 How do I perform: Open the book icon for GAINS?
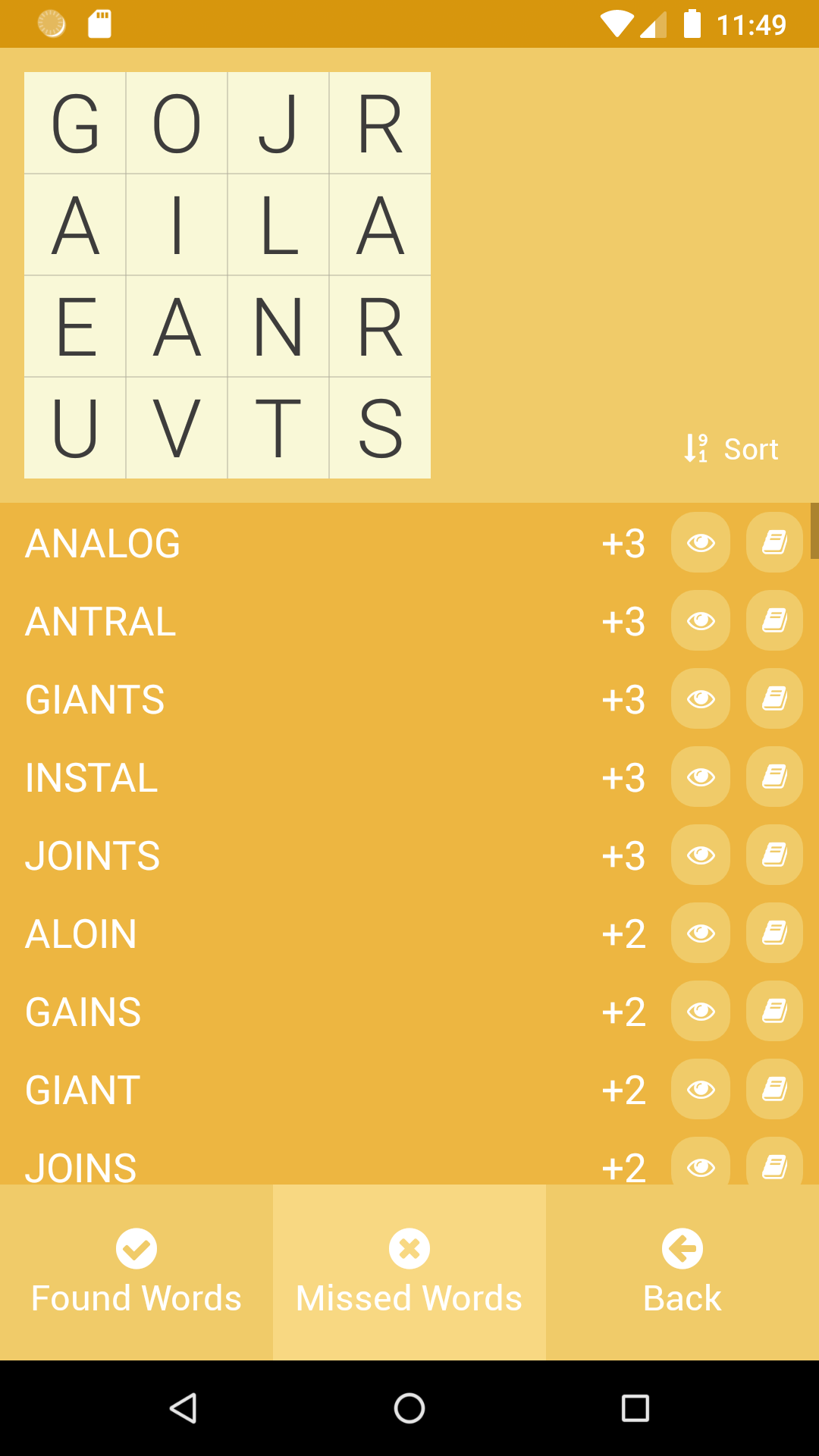tap(774, 1012)
